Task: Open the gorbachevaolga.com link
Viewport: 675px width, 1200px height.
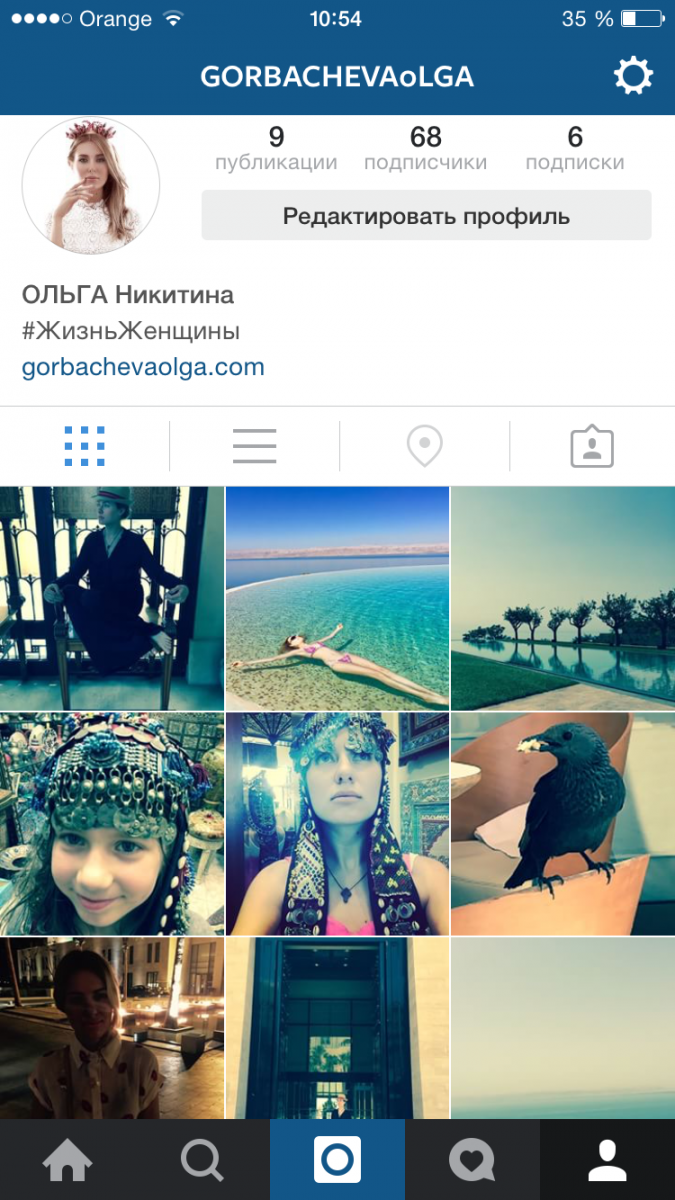Action: [143, 367]
